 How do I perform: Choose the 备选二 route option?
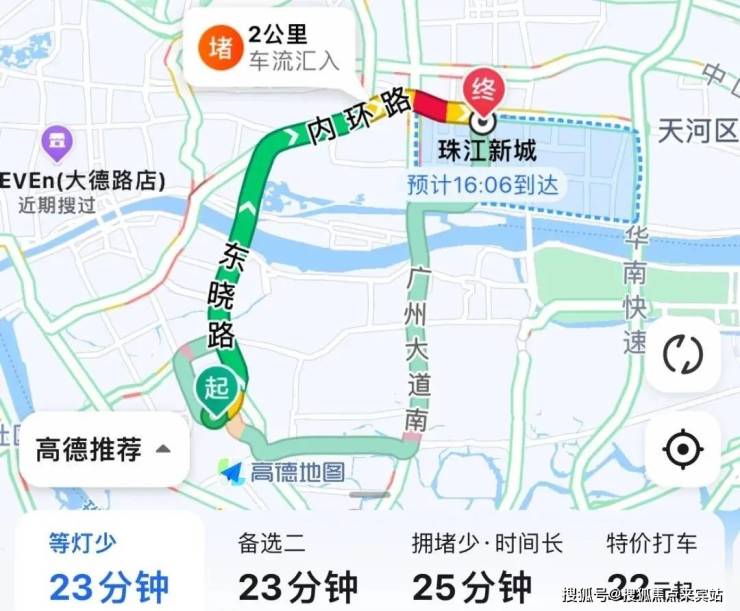click(x=300, y=565)
